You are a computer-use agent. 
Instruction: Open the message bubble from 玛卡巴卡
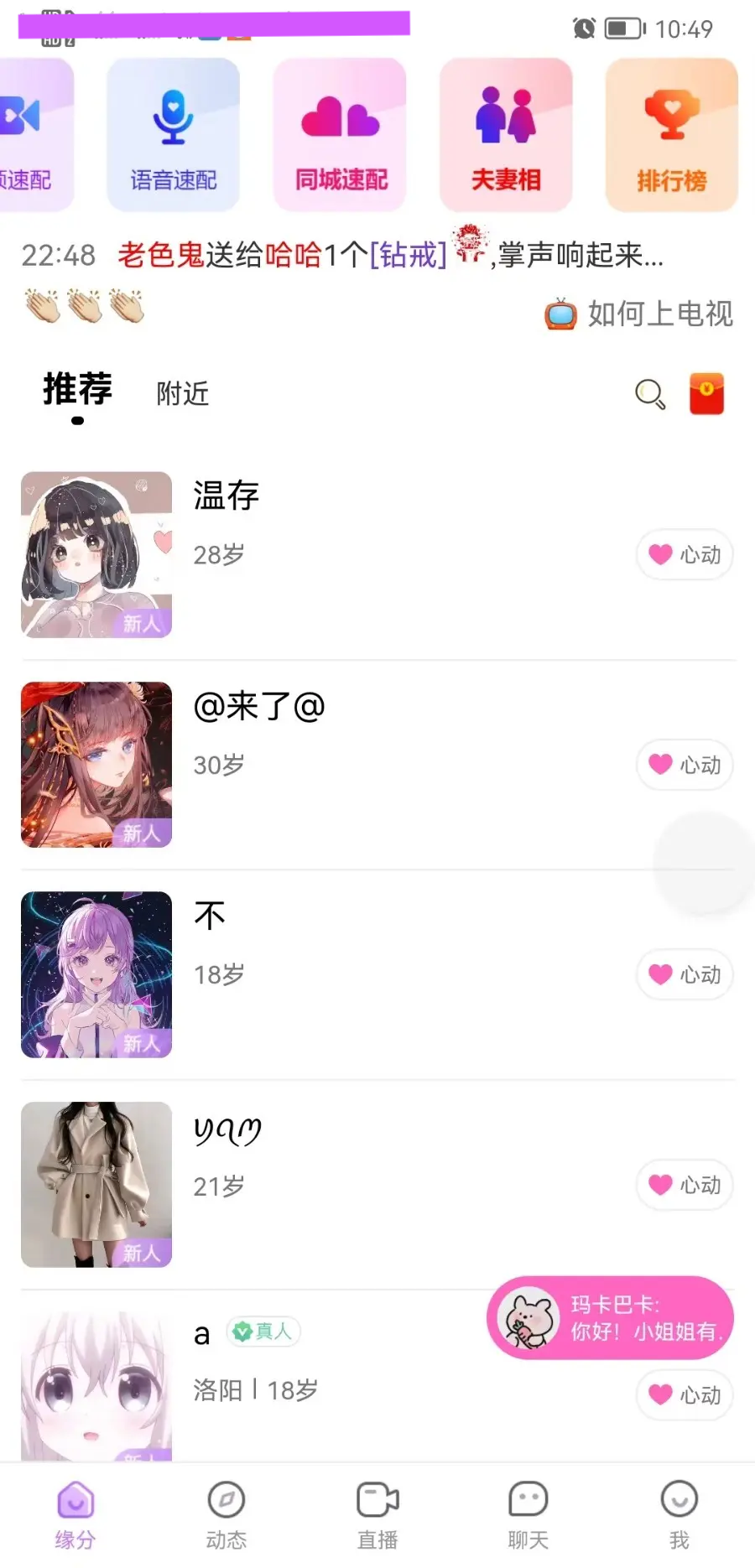(610, 1317)
